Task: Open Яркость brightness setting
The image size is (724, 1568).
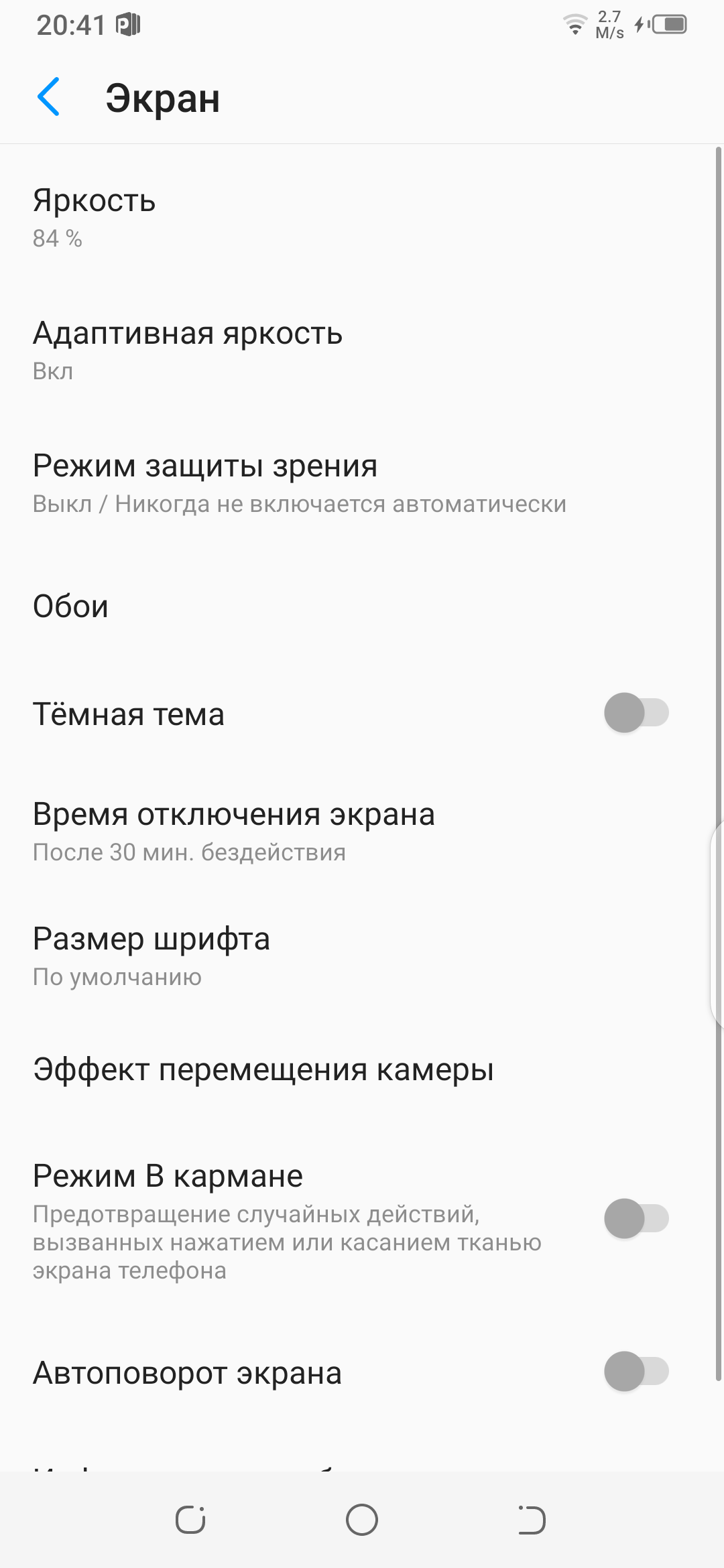Action: coord(94,216)
